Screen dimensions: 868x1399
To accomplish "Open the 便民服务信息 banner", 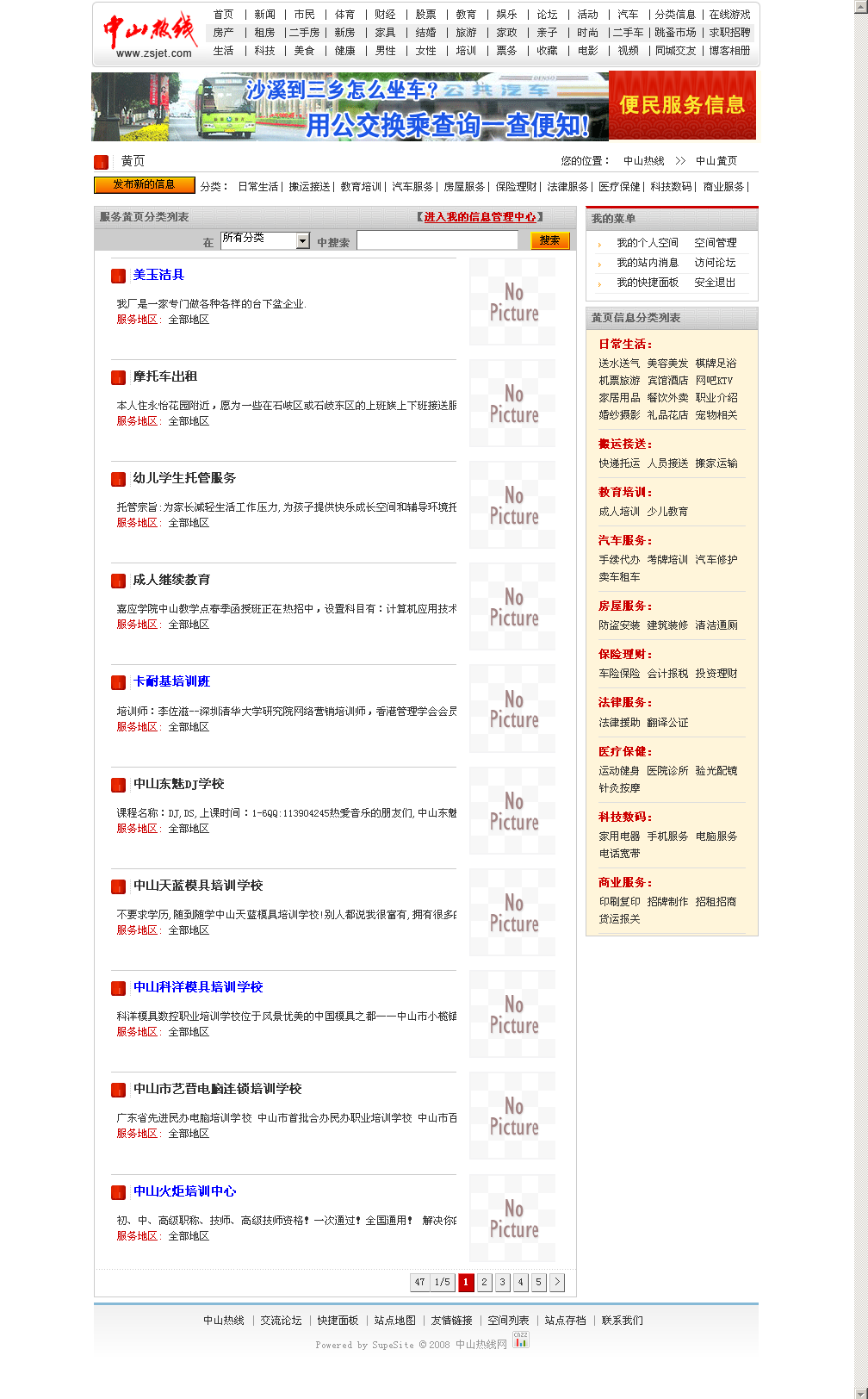I will coord(682,105).
